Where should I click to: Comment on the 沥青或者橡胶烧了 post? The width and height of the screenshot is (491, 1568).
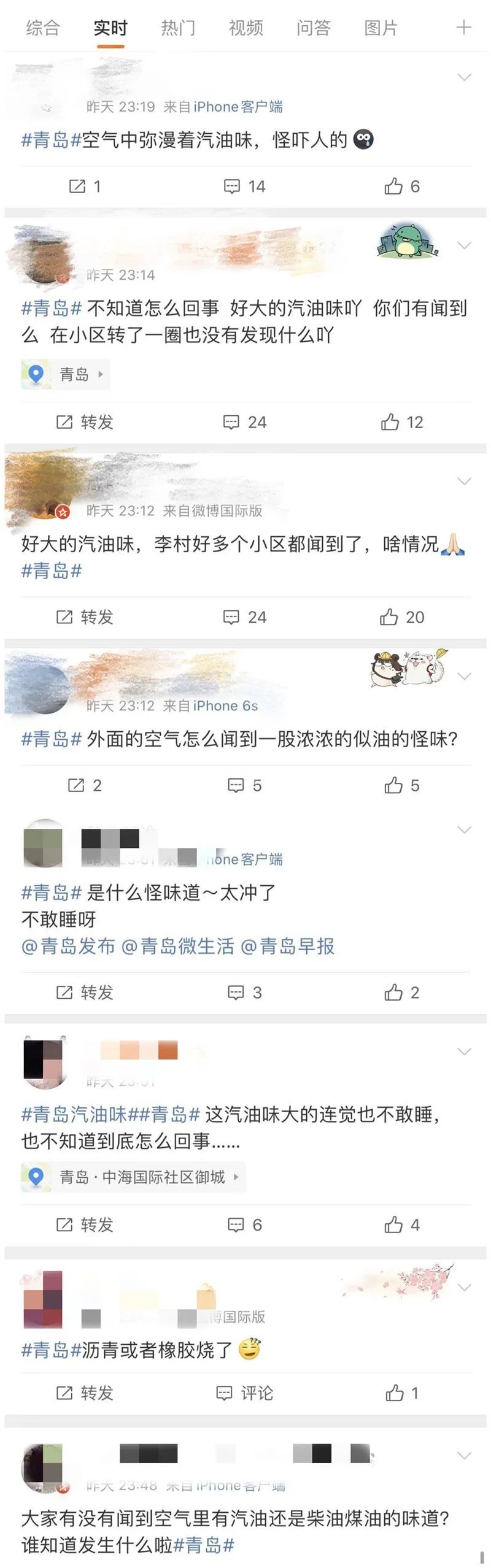pyautogui.click(x=244, y=1394)
